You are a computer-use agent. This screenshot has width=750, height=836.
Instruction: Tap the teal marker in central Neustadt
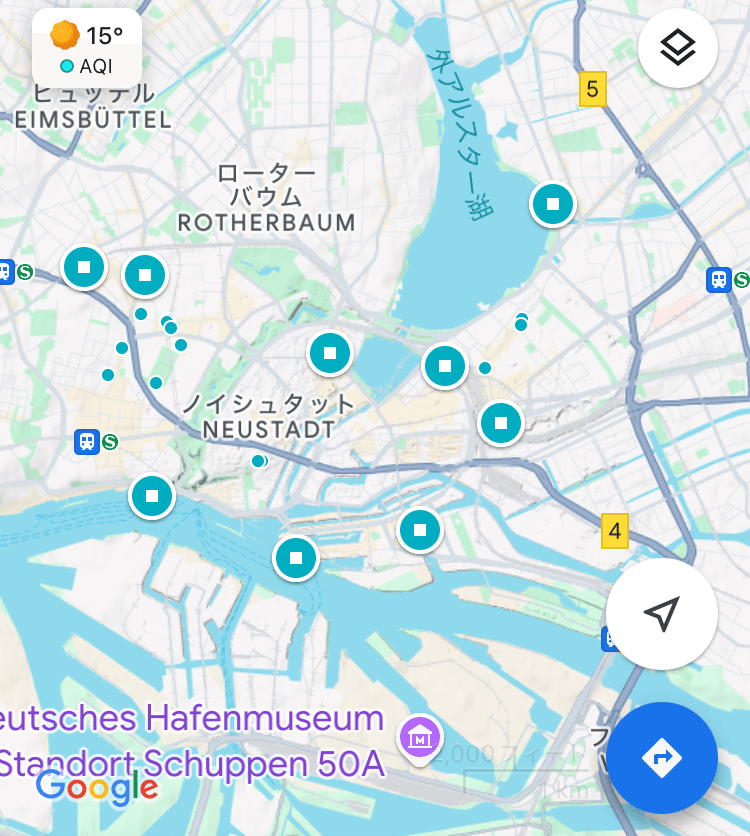330,353
